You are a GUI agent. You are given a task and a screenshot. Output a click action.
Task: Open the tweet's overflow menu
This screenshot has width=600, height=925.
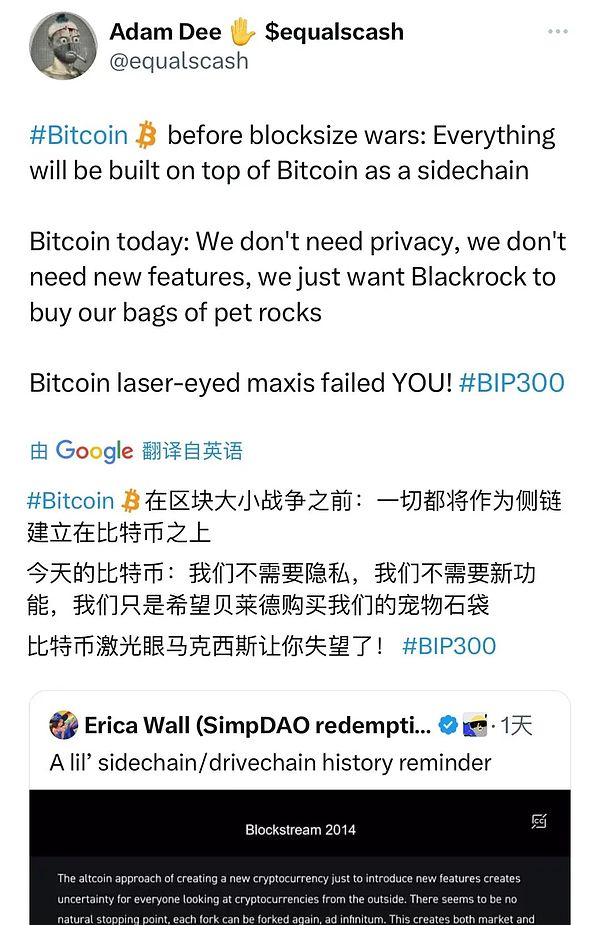[x=558, y=32]
